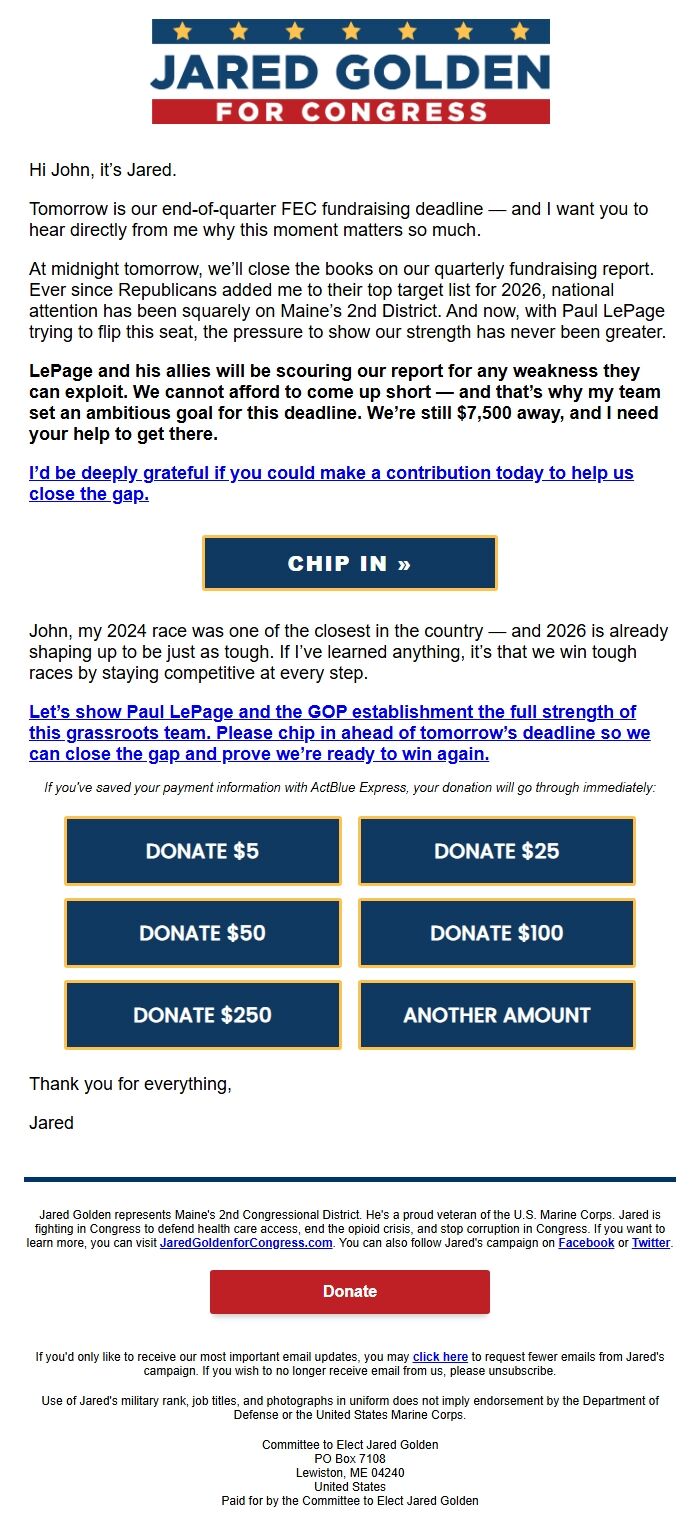Pick the DONATE $100 option
This screenshot has height=1533, width=700.
point(497,933)
